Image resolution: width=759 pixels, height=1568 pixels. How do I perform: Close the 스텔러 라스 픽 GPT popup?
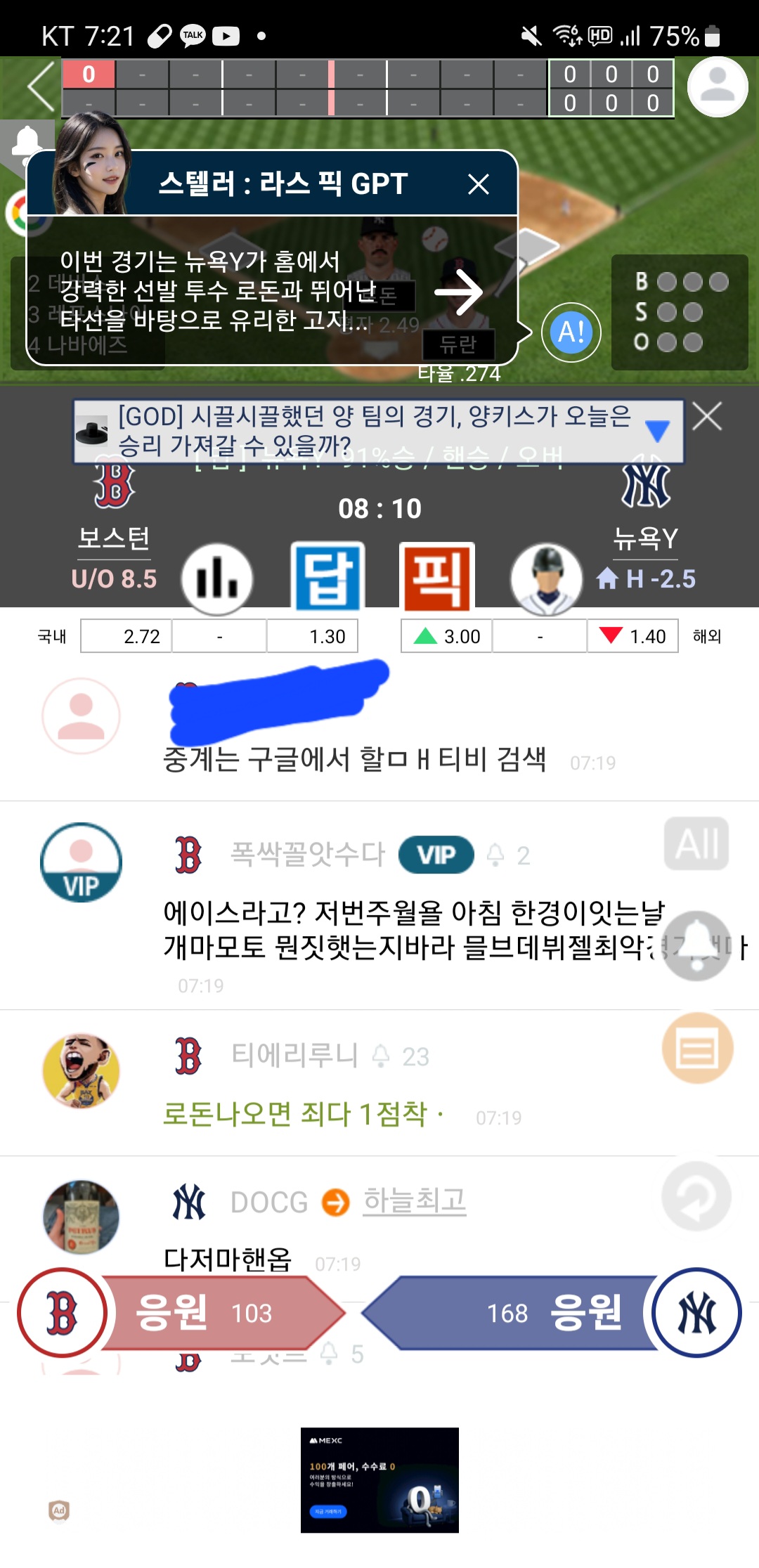coord(479,185)
